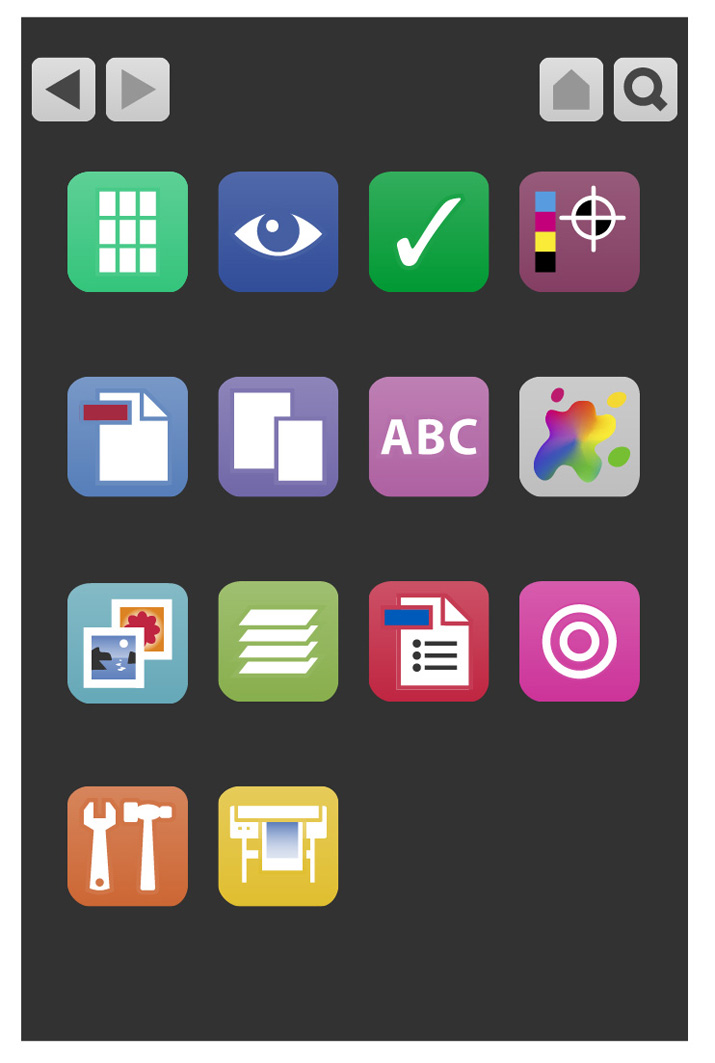This screenshot has height=1063, width=715.
Task: Open the blue document with red label
Action: coord(127,437)
